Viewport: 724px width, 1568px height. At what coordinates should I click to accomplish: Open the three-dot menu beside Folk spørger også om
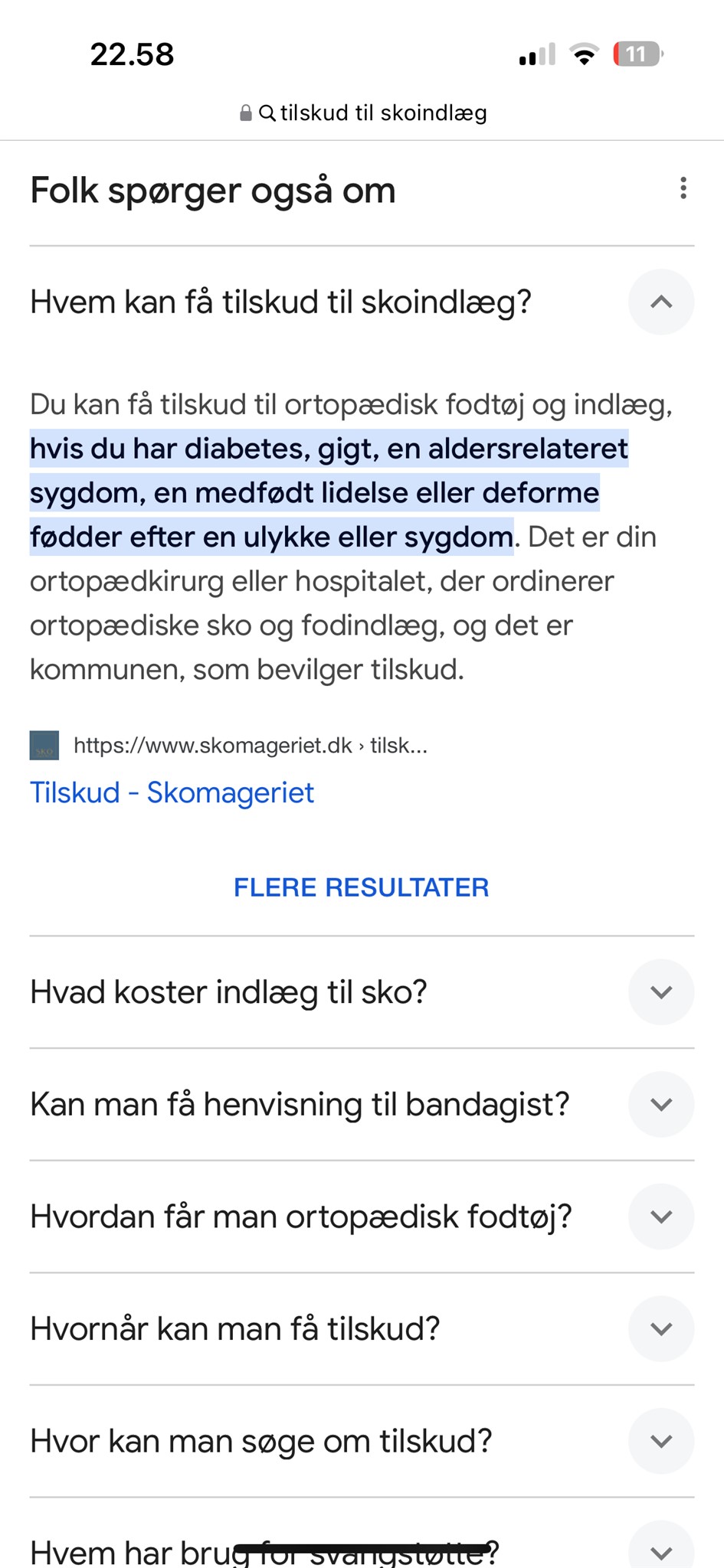click(683, 188)
